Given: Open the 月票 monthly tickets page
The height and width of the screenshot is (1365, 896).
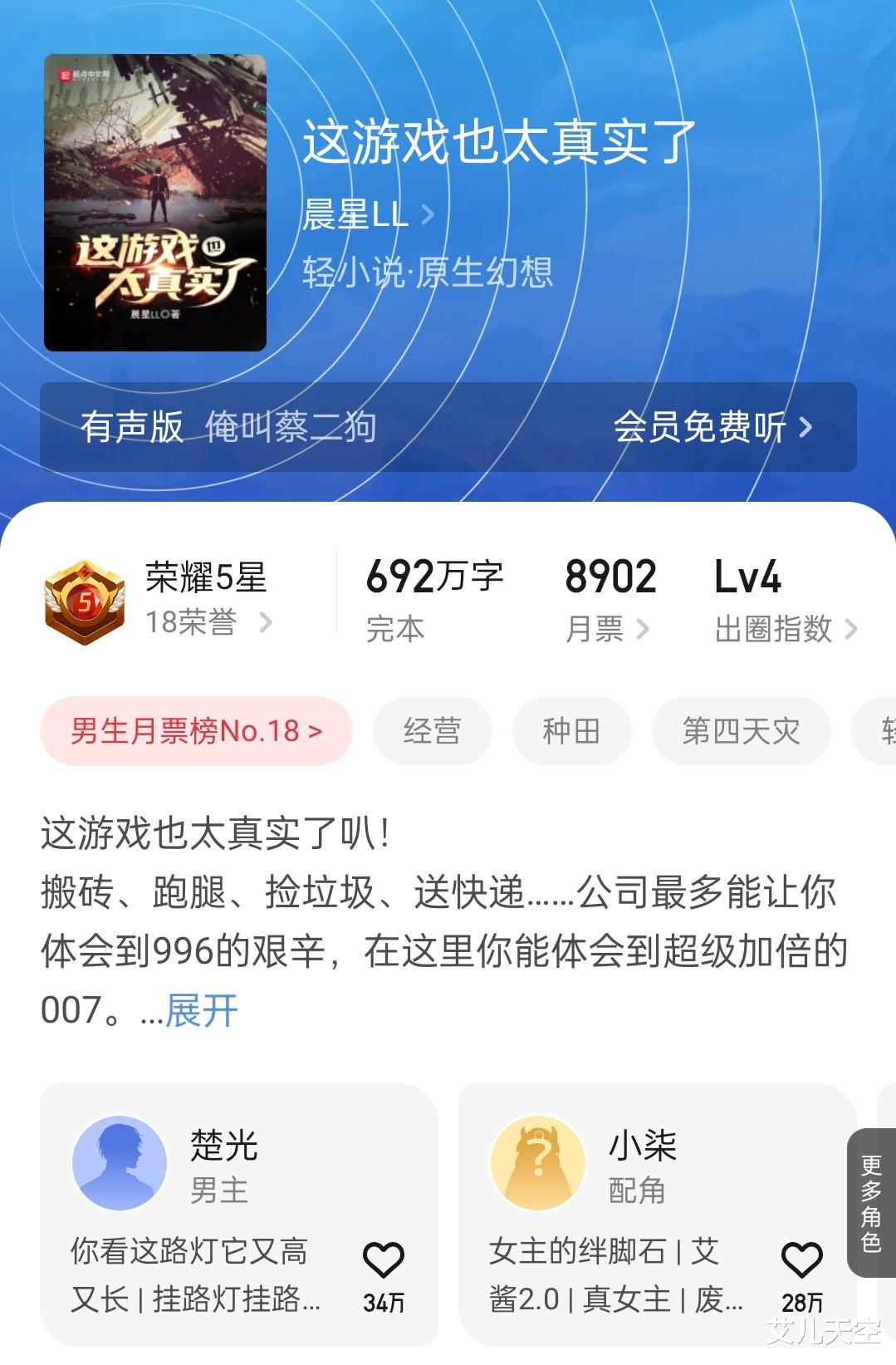Looking at the screenshot, I should click(610, 600).
